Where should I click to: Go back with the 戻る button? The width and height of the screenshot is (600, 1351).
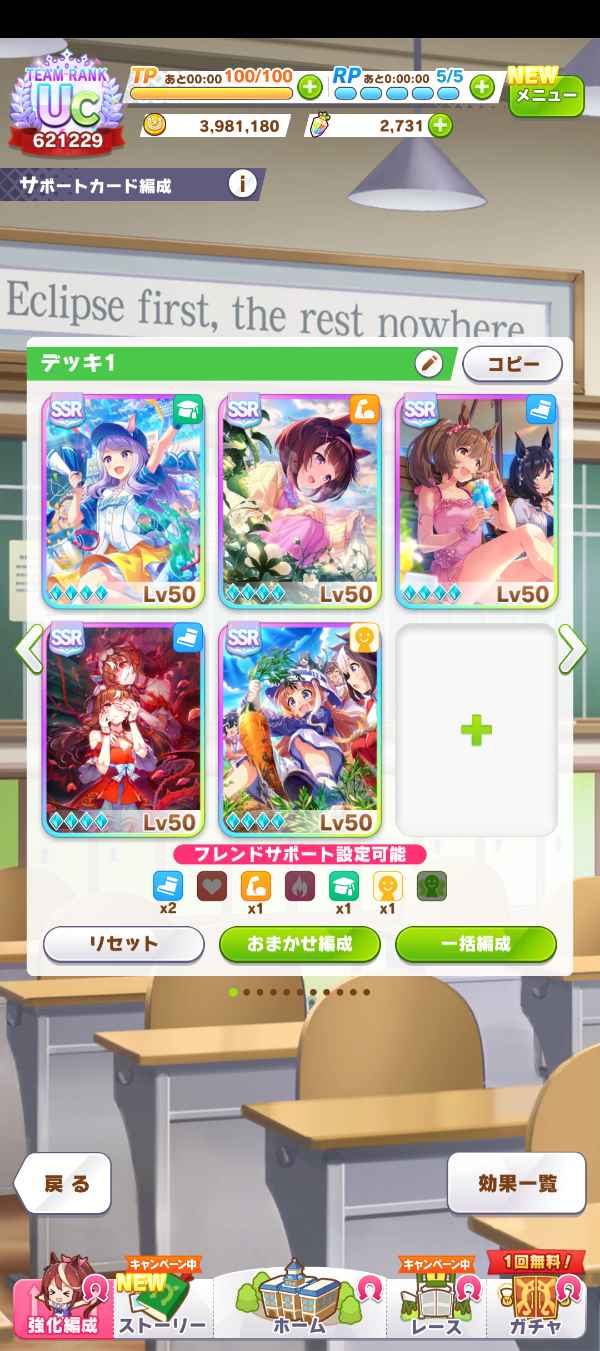coord(68,1184)
